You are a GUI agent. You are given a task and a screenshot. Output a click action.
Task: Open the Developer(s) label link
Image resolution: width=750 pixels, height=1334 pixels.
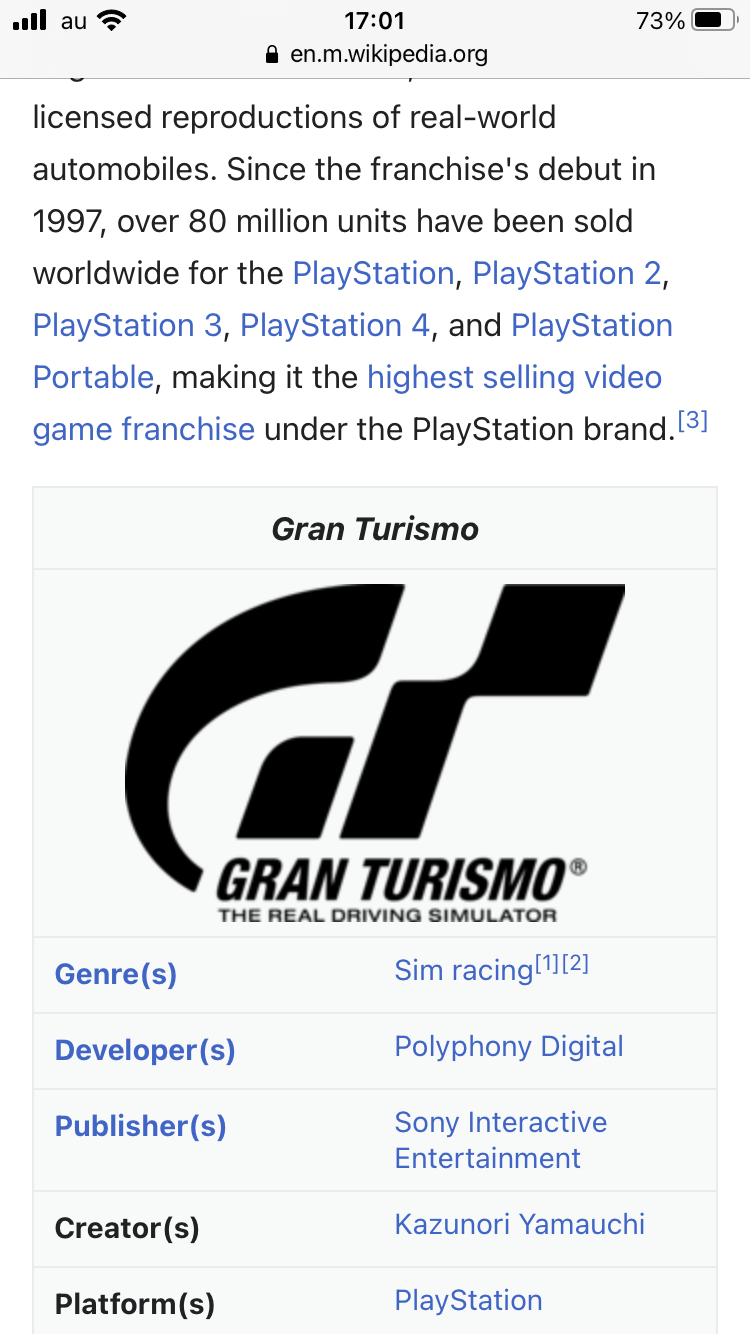(x=145, y=1049)
